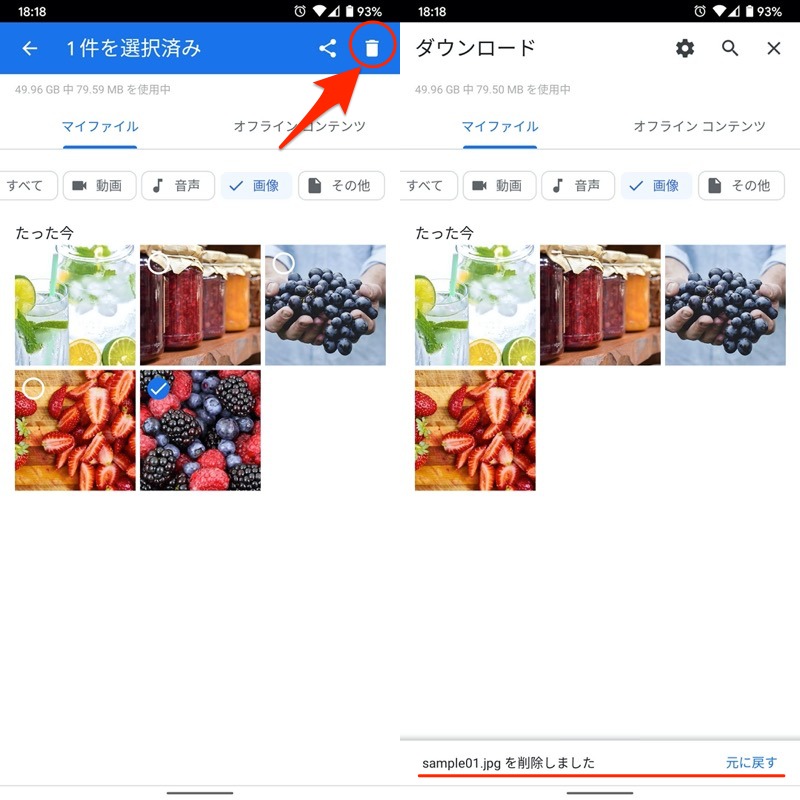Delete the selected image with the trash icon
Viewport: 800px width, 800px height.
[372, 48]
